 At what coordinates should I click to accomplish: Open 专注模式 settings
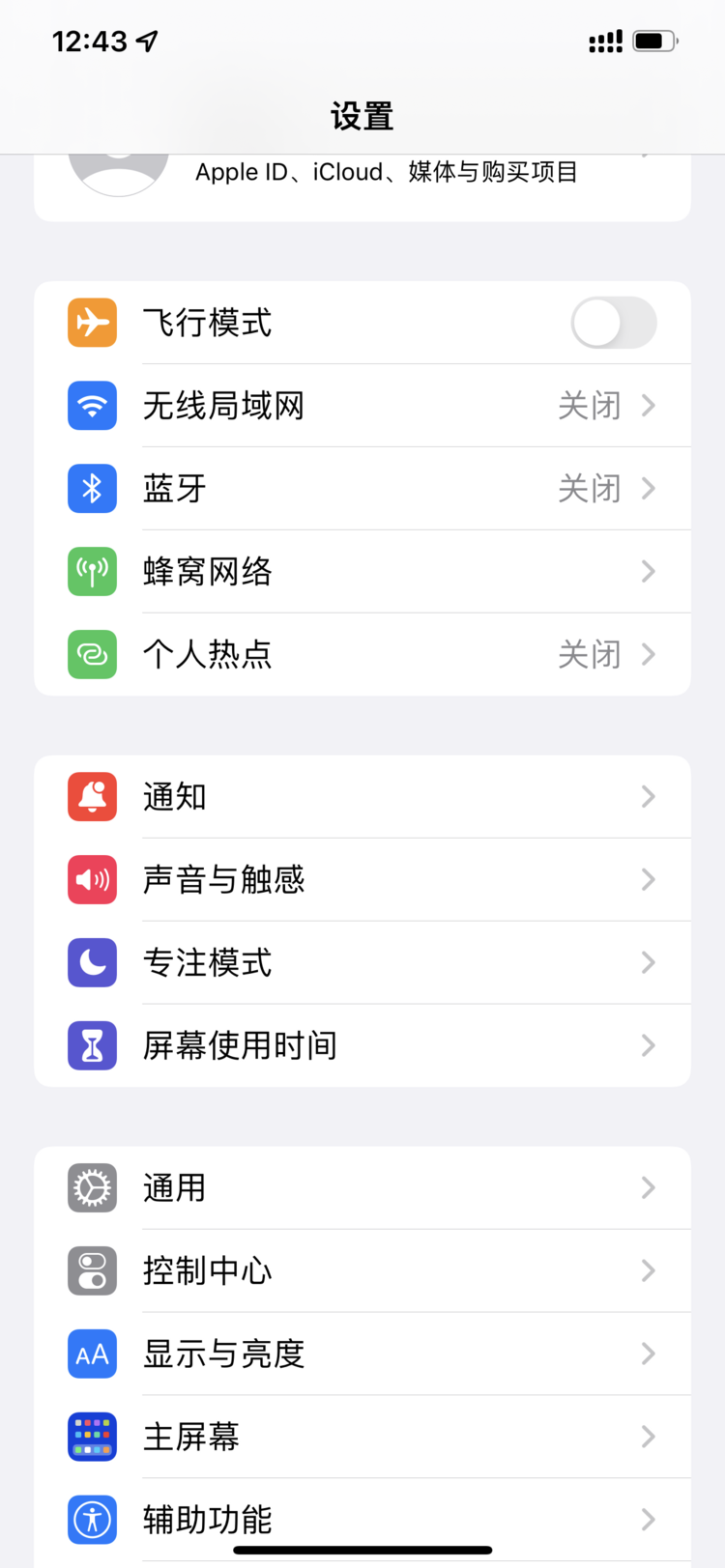(362, 963)
